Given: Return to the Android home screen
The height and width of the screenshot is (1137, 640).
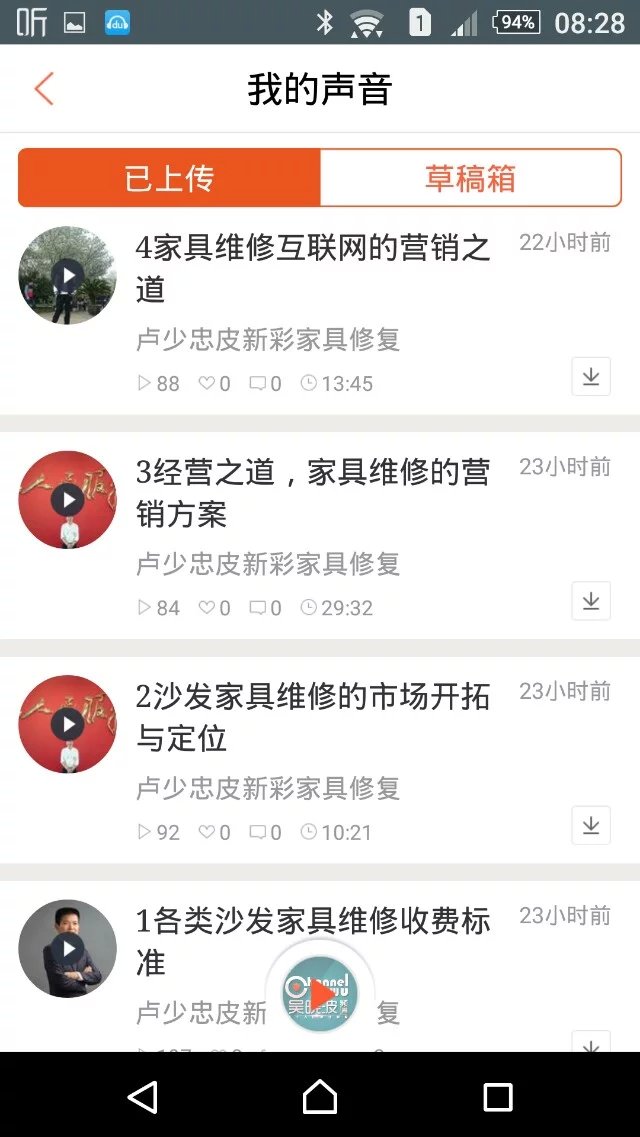Looking at the screenshot, I should coord(320,1097).
